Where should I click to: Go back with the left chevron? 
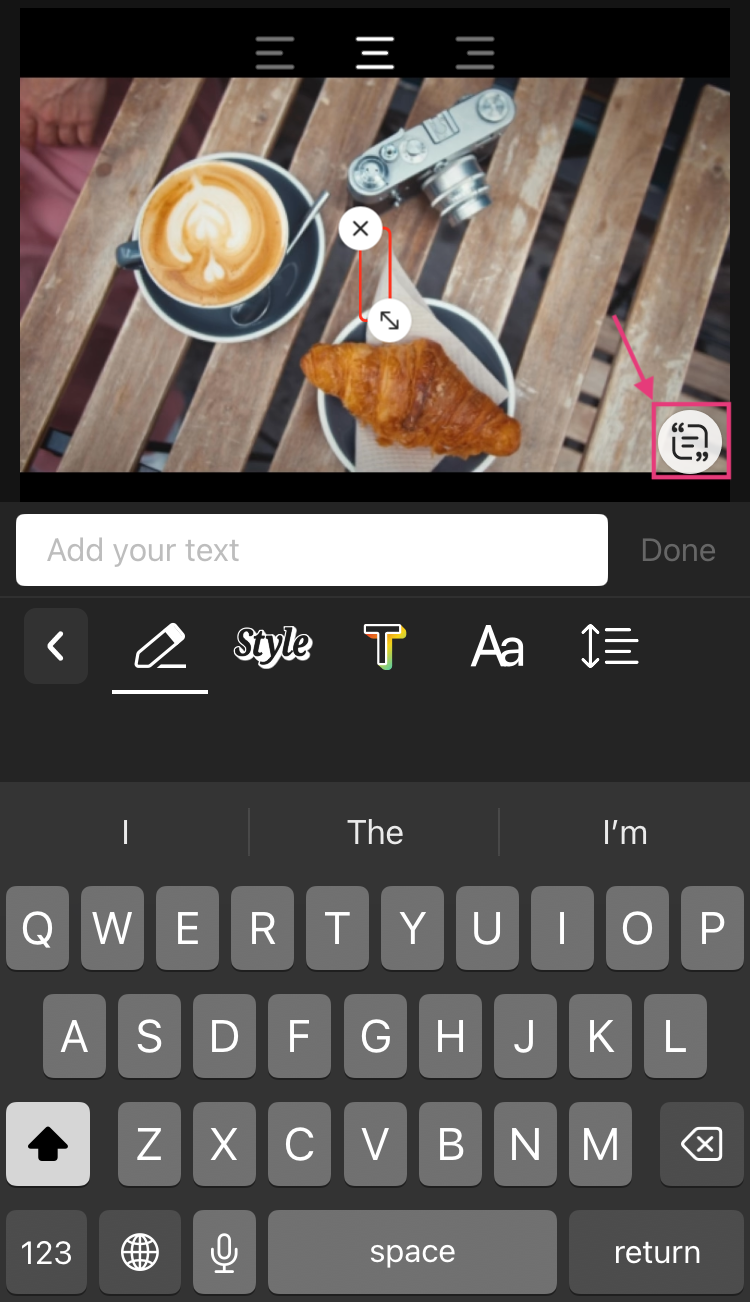[56, 647]
